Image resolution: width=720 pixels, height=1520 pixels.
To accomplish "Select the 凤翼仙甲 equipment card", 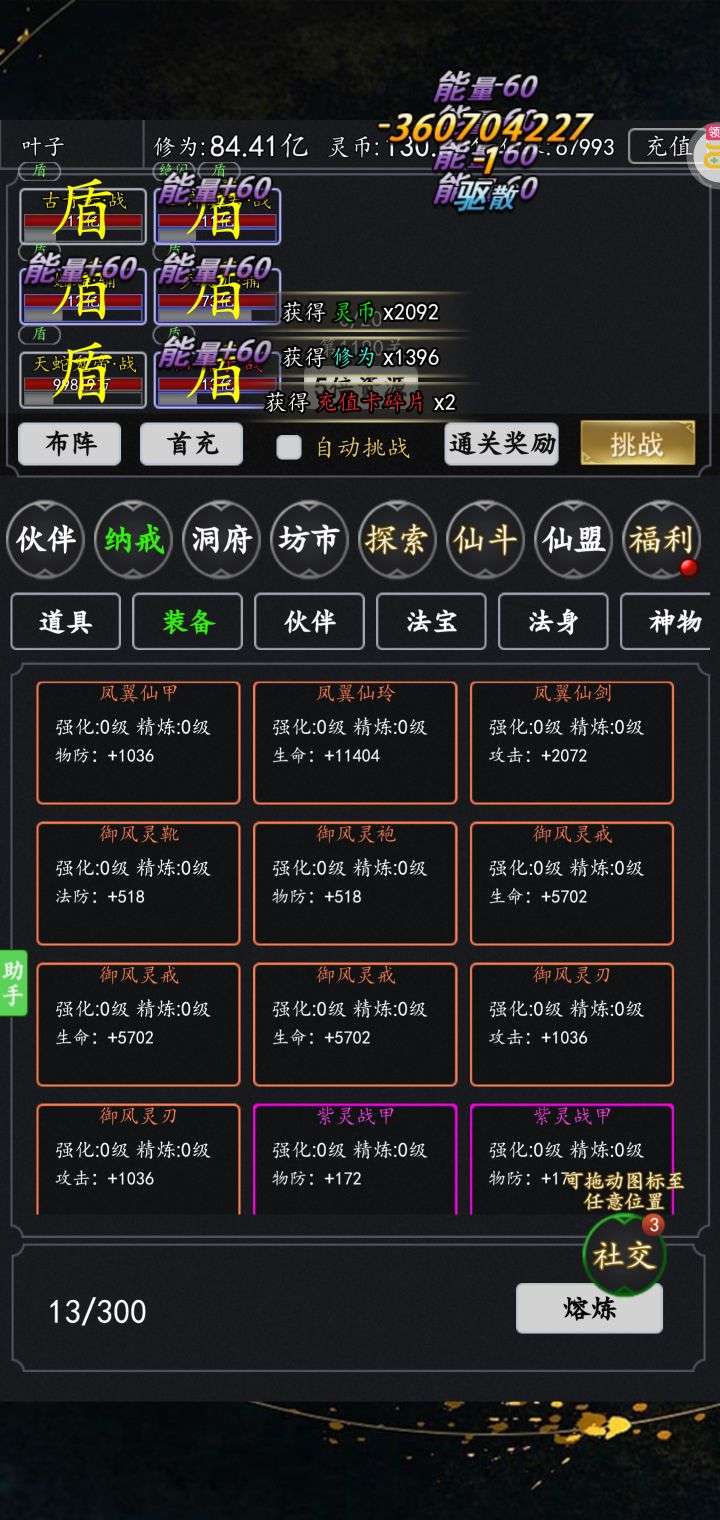I will click(x=138, y=742).
